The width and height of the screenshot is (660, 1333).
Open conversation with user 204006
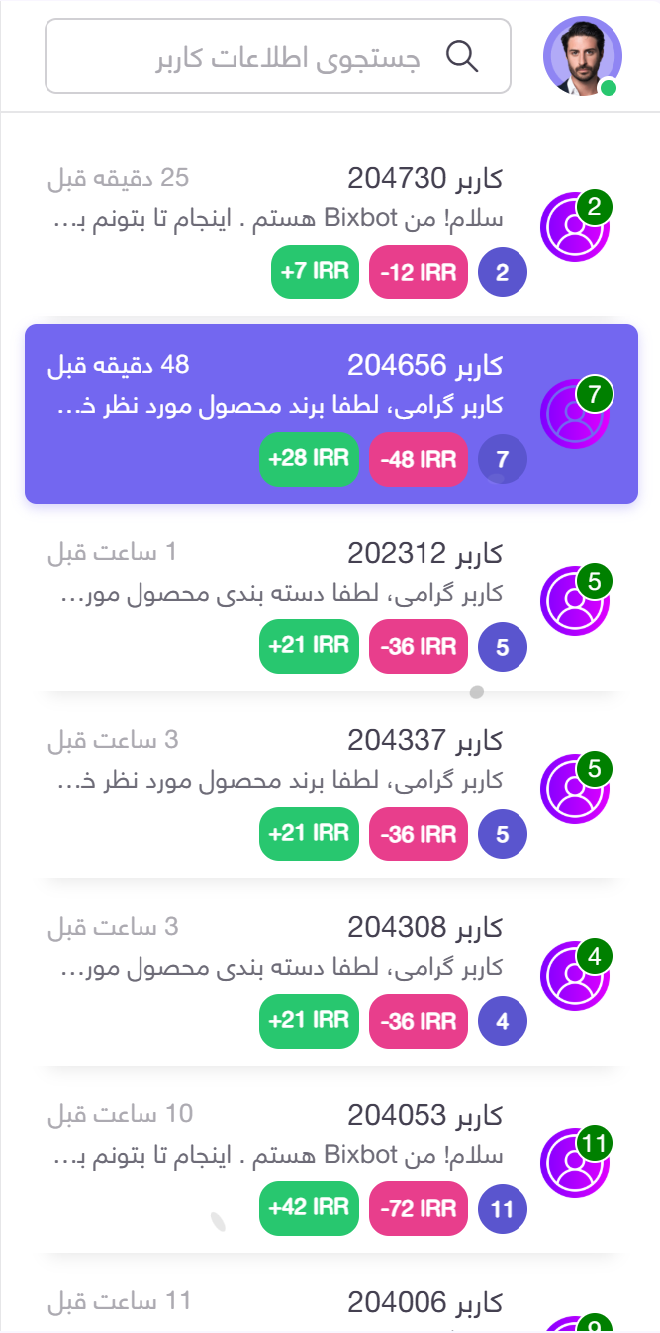[x=331, y=1298]
